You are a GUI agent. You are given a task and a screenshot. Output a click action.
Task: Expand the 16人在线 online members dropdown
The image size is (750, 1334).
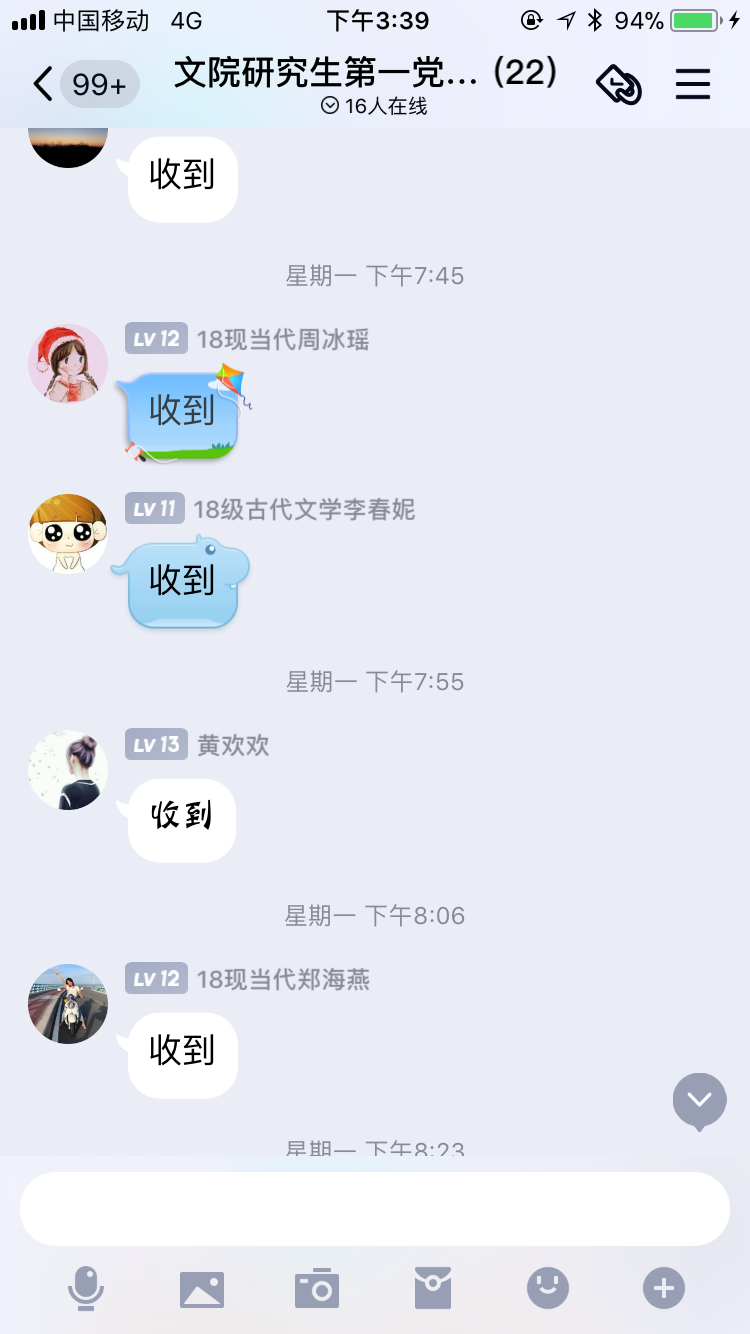[374, 106]
